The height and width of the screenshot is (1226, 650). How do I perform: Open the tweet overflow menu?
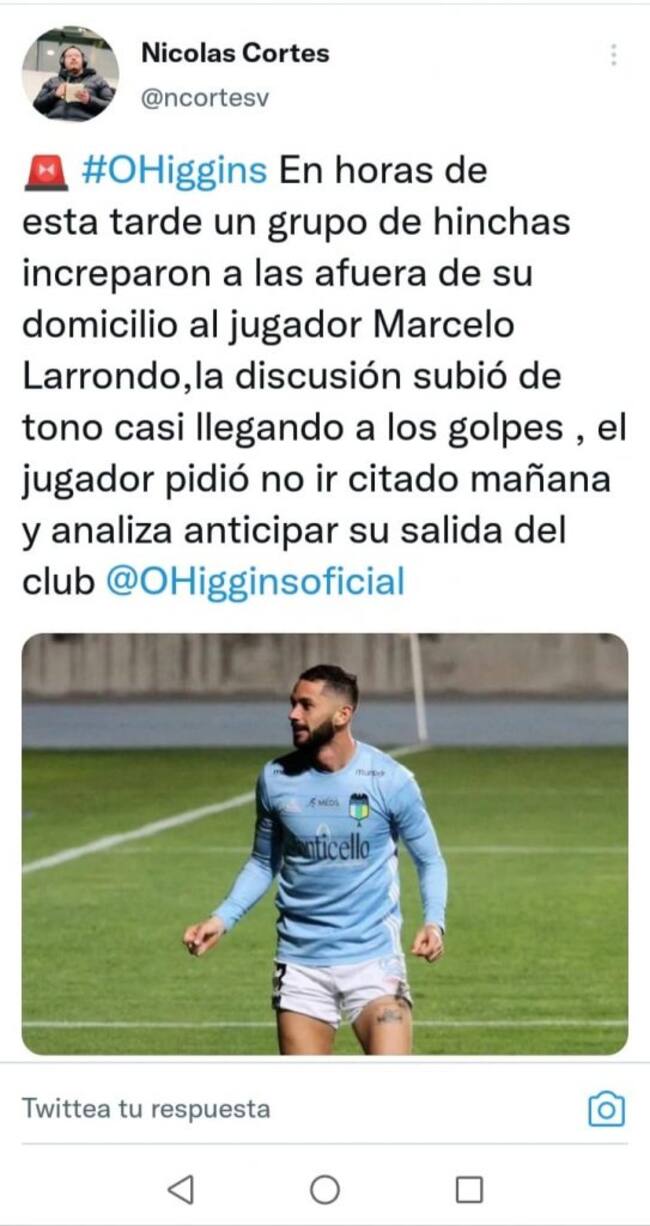(x=613, y=55)
